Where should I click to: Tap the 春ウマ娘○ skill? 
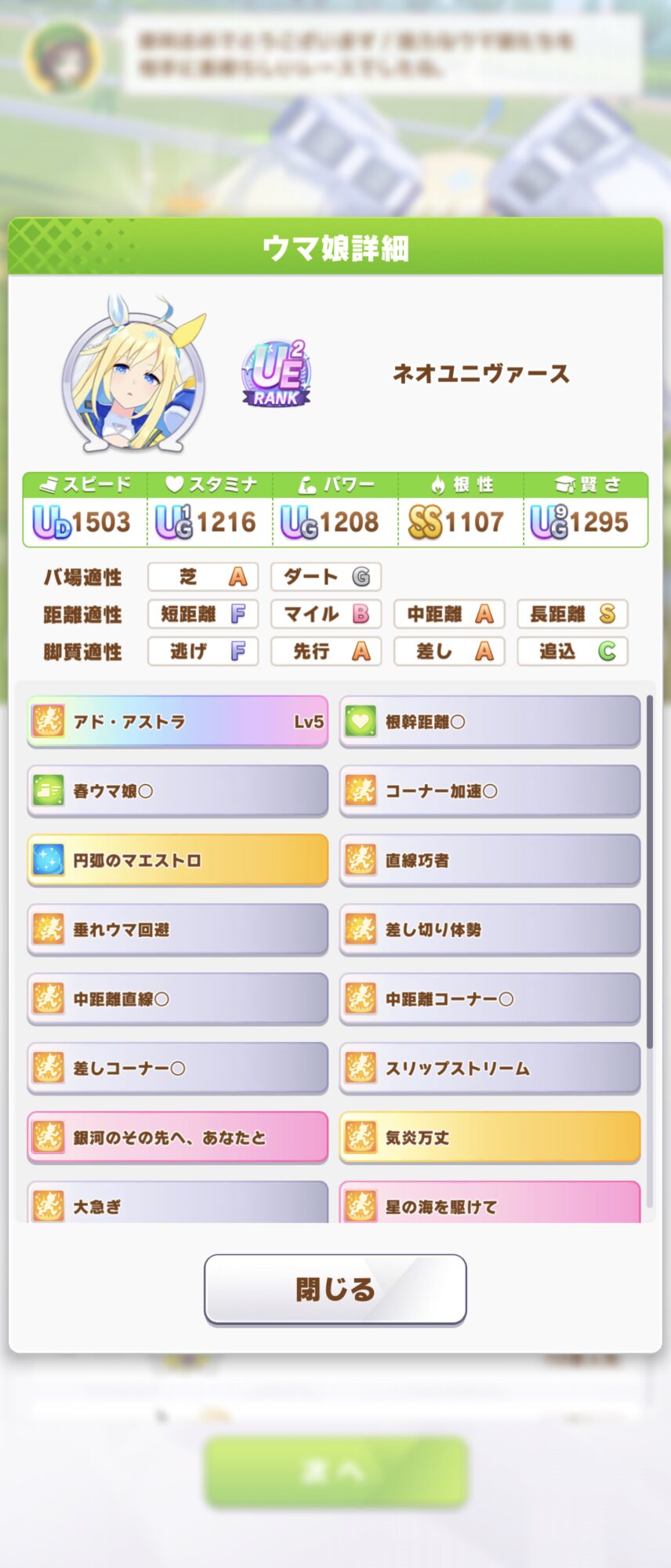coord(178,790)
